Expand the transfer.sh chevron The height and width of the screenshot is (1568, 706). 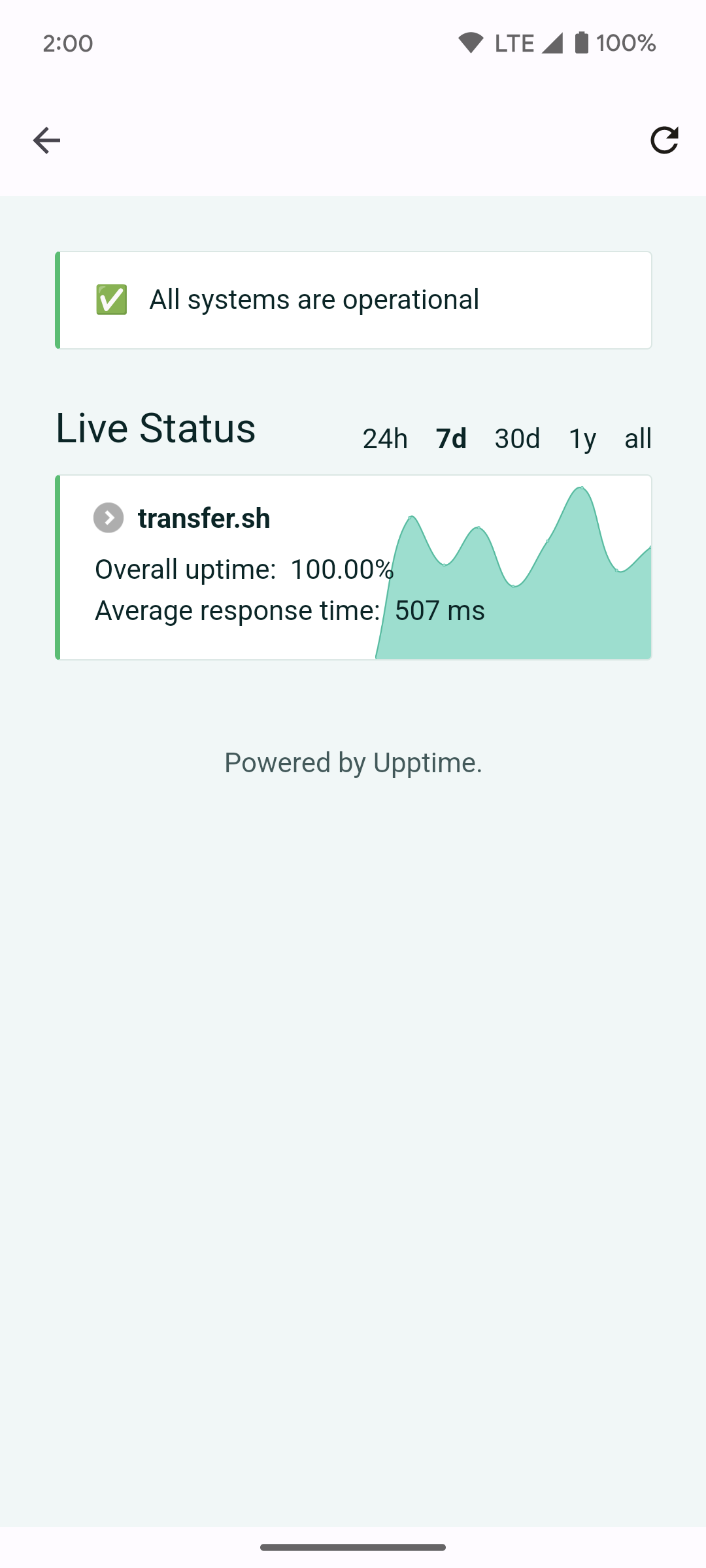click(x=109, y=518)
